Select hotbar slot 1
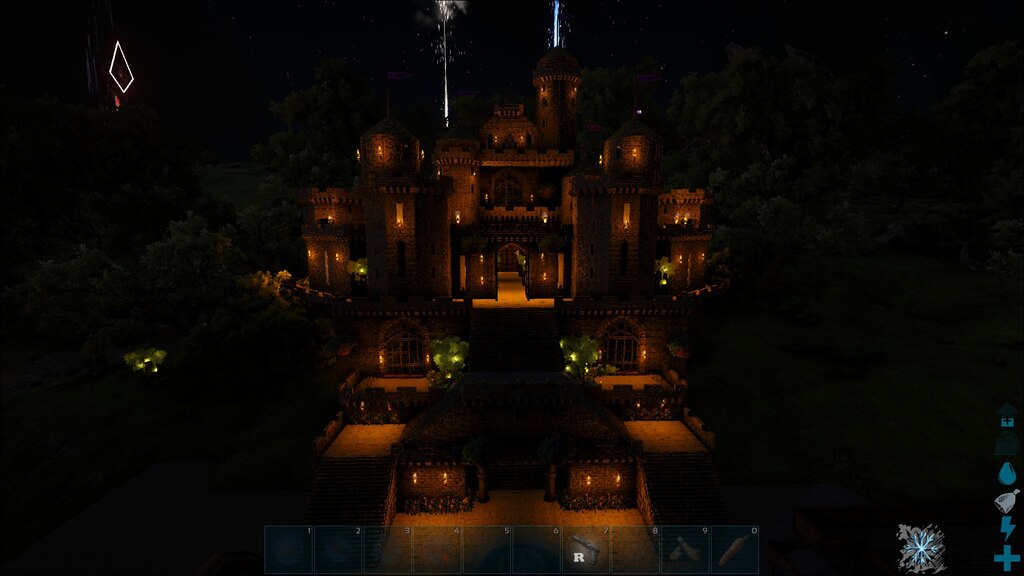The width and height of the screenshot is (1024, 576). pyautogui.click(x=289, y=550)
